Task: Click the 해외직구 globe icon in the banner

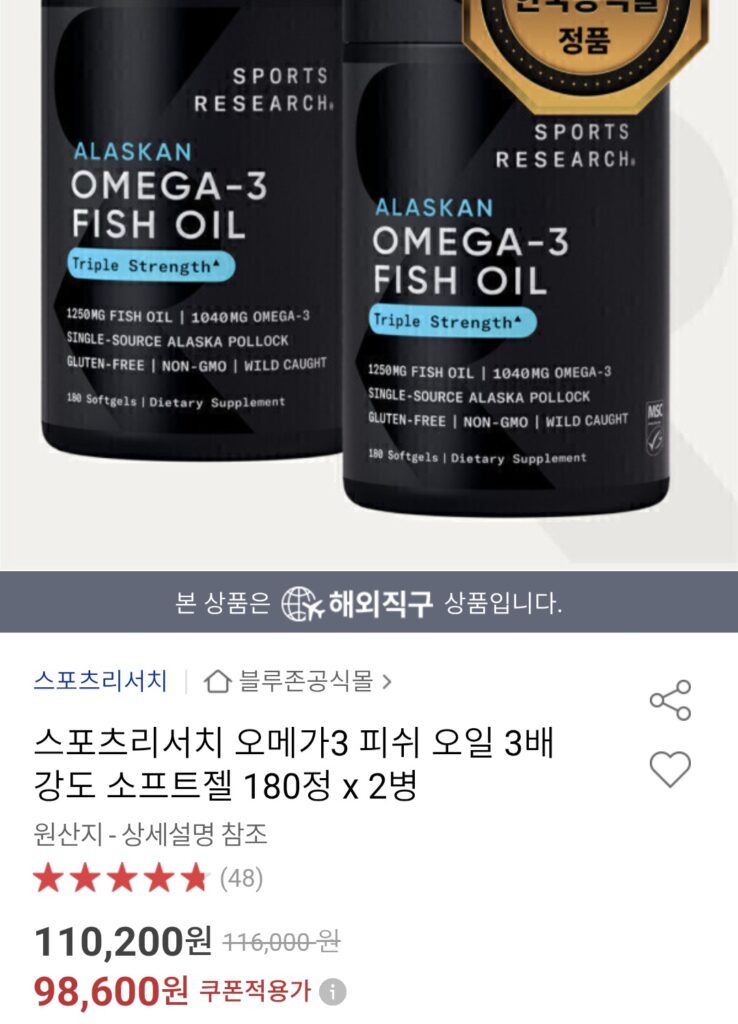Action: pyautogui.click(x=296, y=605)
